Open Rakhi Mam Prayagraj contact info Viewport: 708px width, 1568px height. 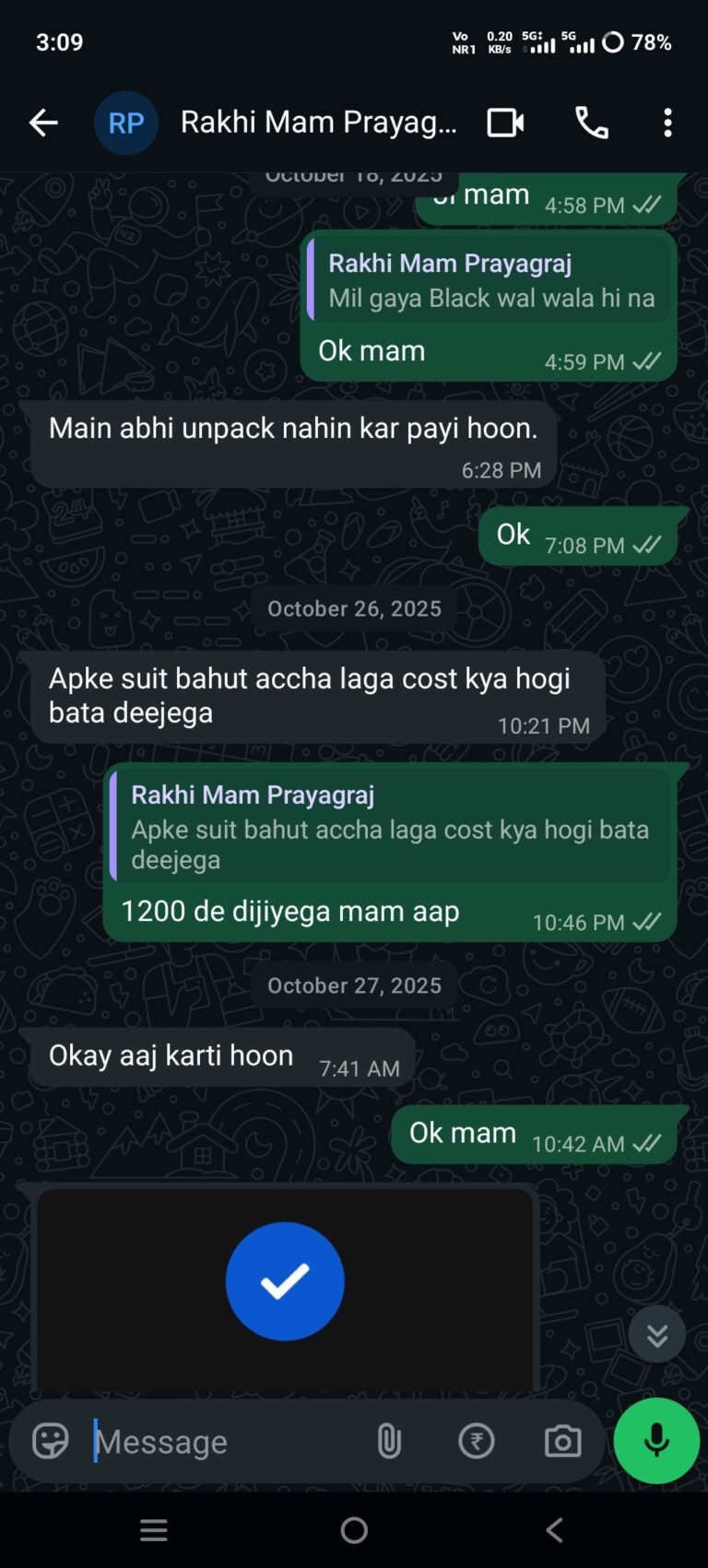click(x=317, y=123)
